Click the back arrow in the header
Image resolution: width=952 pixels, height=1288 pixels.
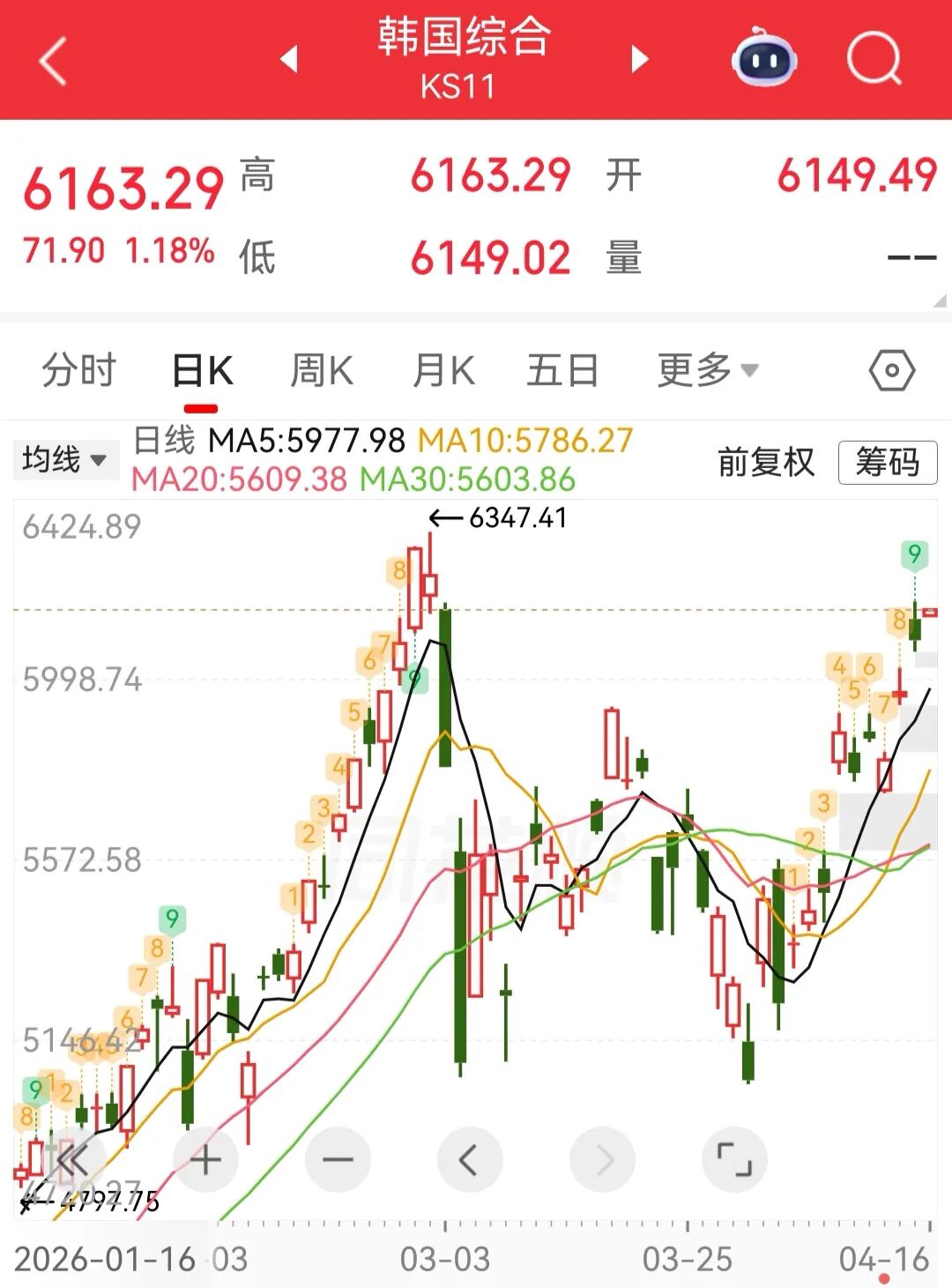51,56
